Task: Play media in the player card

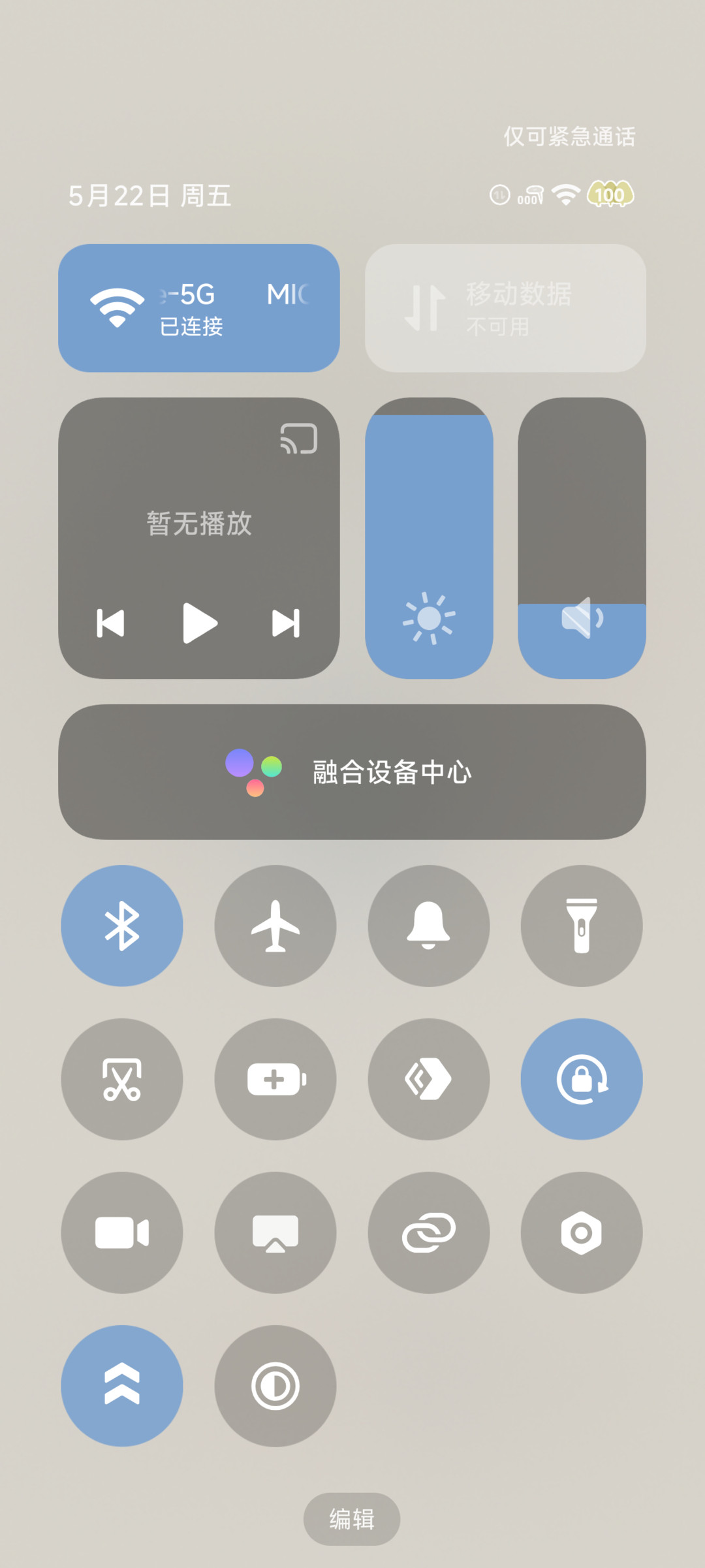Action: click(200, 623)
